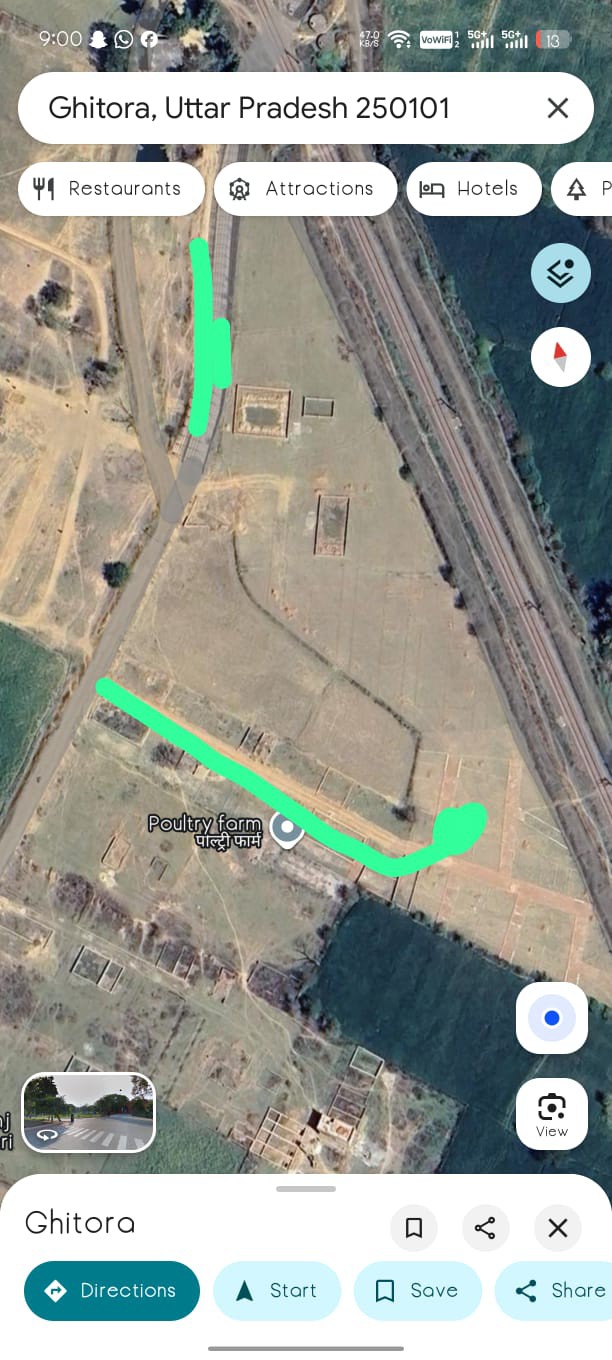This screenshot has width=612, height=1360.
Task: Open the map layers button
Action: click(x=560, y=273)
